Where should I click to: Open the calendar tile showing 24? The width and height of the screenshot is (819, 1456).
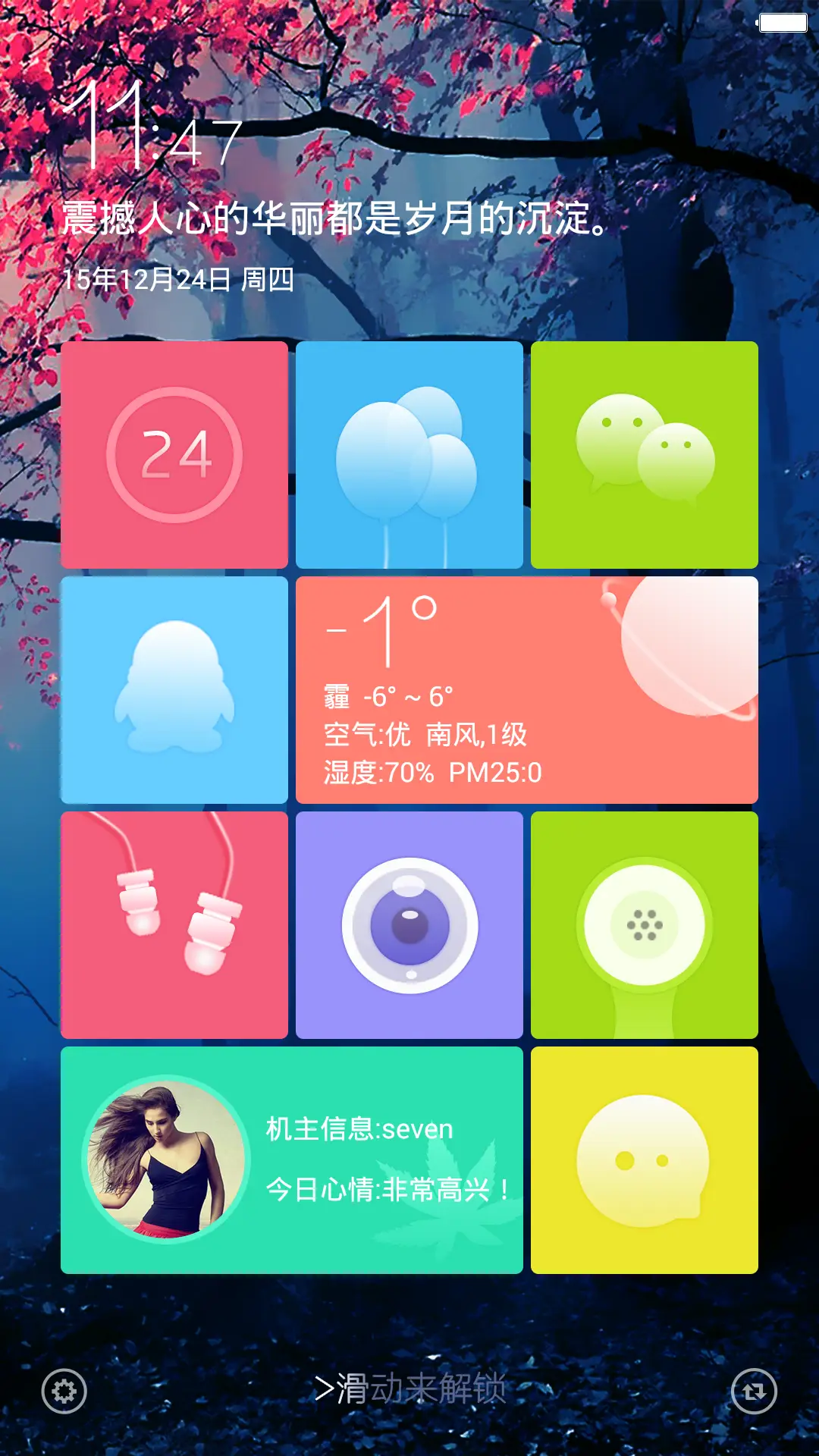pos(174,453)
